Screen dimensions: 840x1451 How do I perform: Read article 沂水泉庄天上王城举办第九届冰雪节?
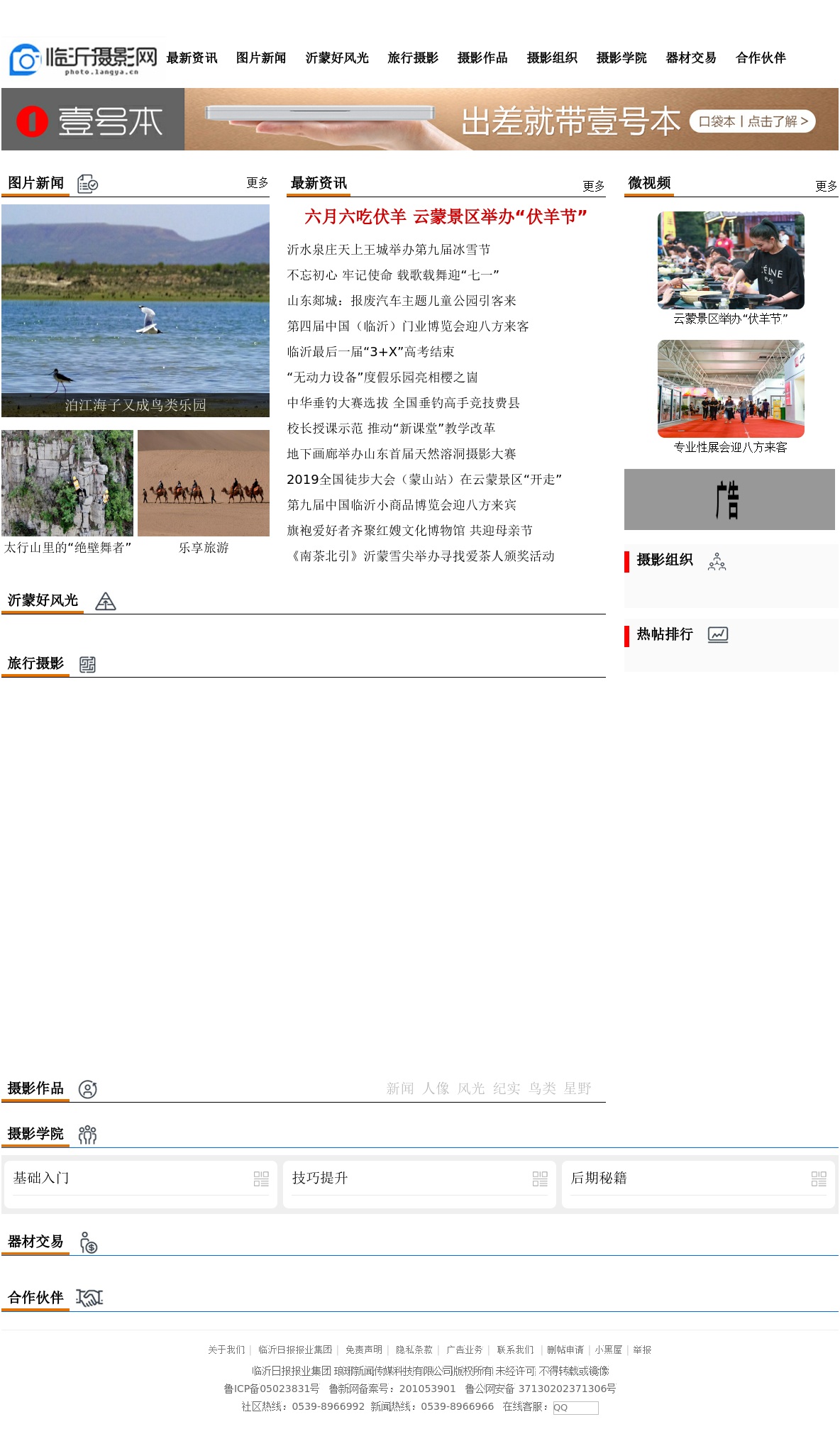(x=389, y=250)
